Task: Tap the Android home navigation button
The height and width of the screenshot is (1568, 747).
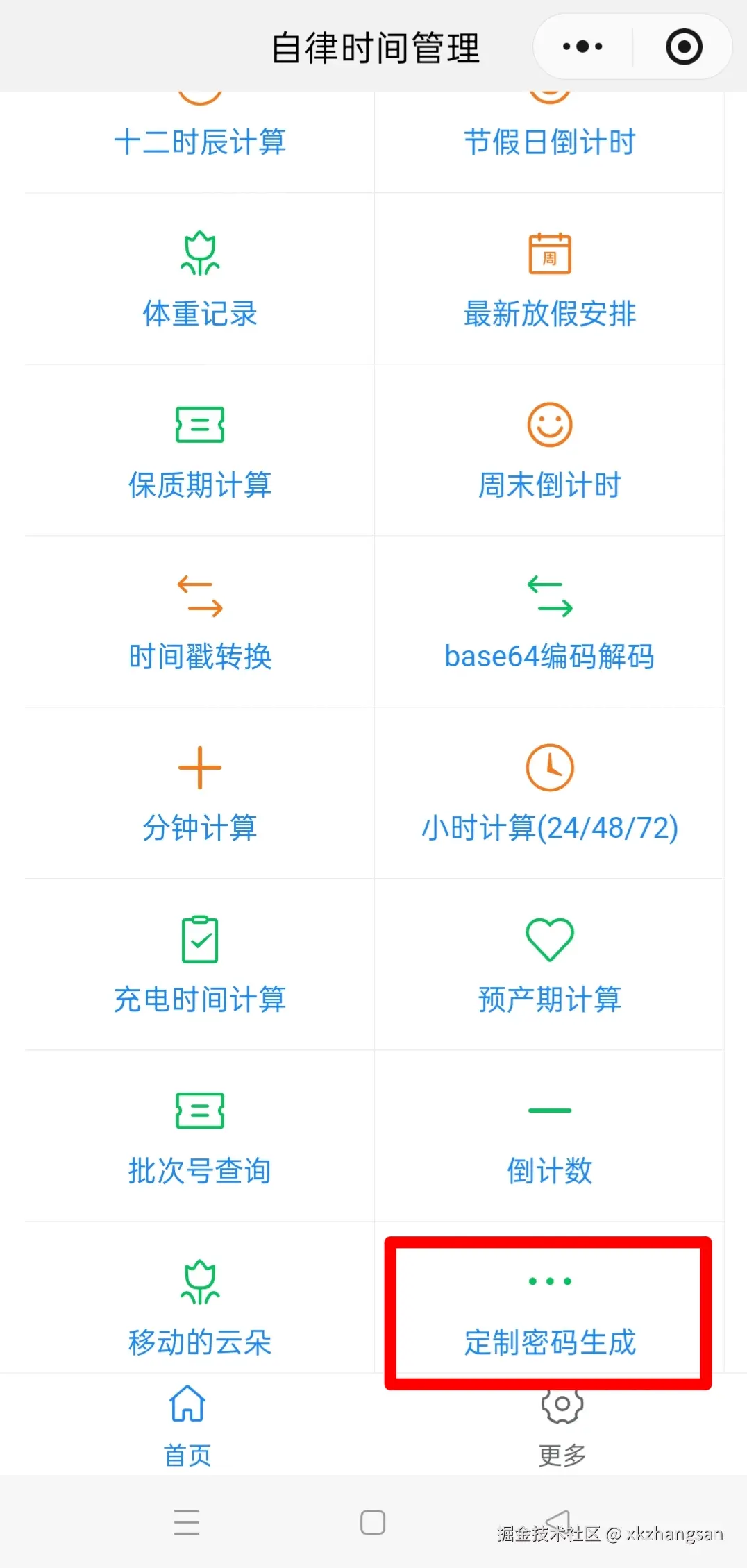Action: (x=373, y=1521)
